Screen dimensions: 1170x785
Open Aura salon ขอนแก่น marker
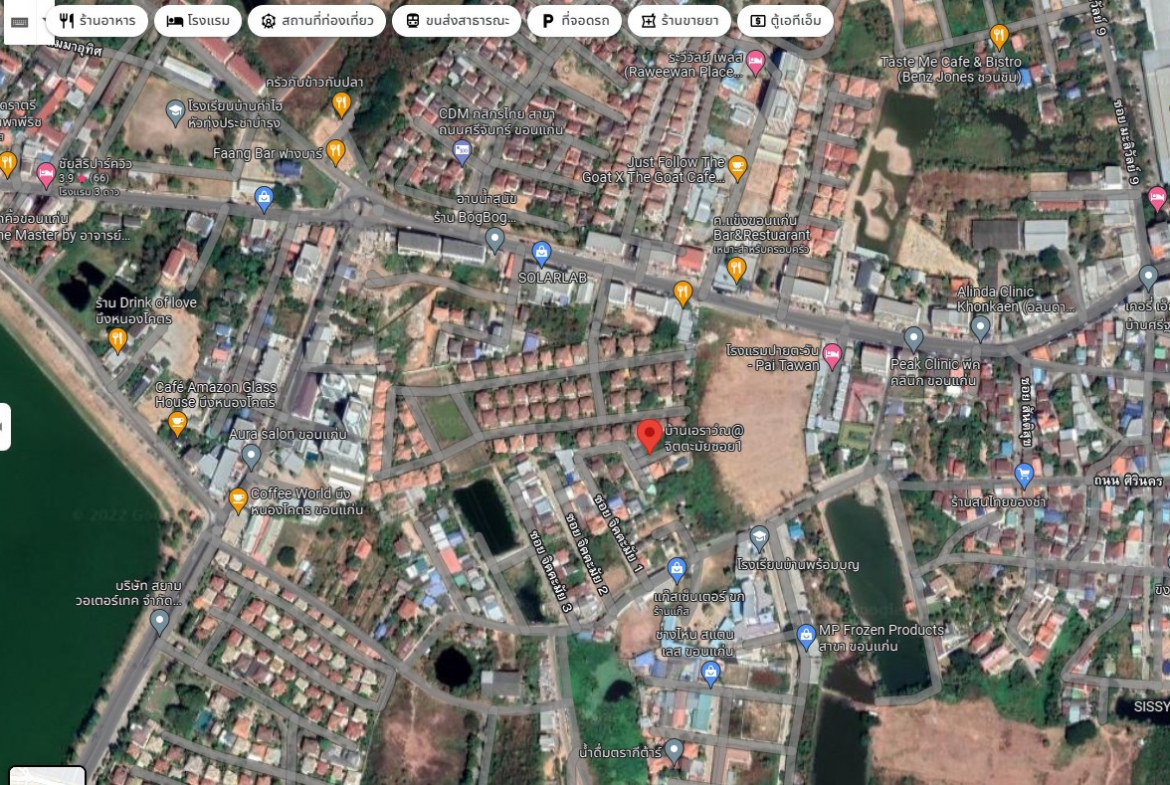point(251,456)
